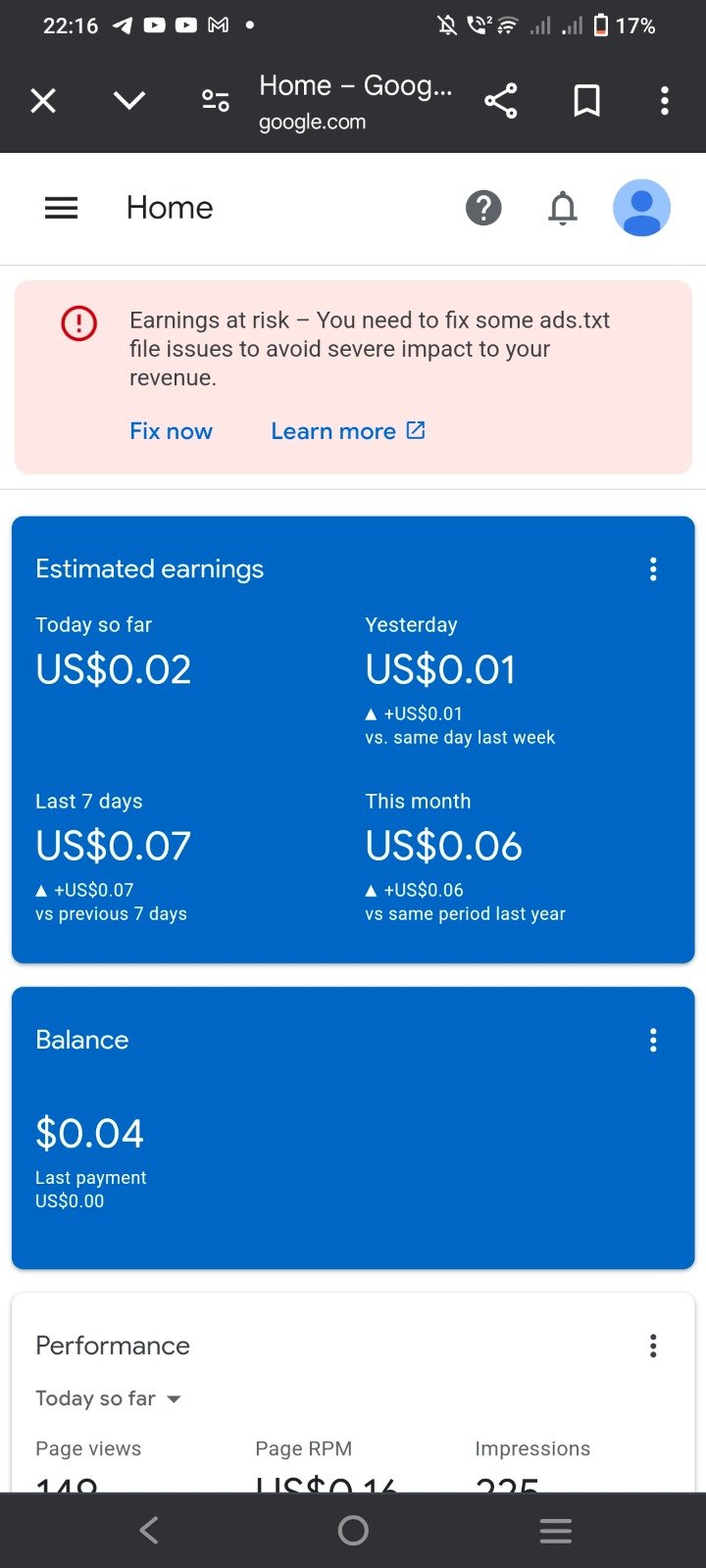The image size is (706, 1568).
Task: Open the AdSense hamburger menu
Action: tap(61, 208)
